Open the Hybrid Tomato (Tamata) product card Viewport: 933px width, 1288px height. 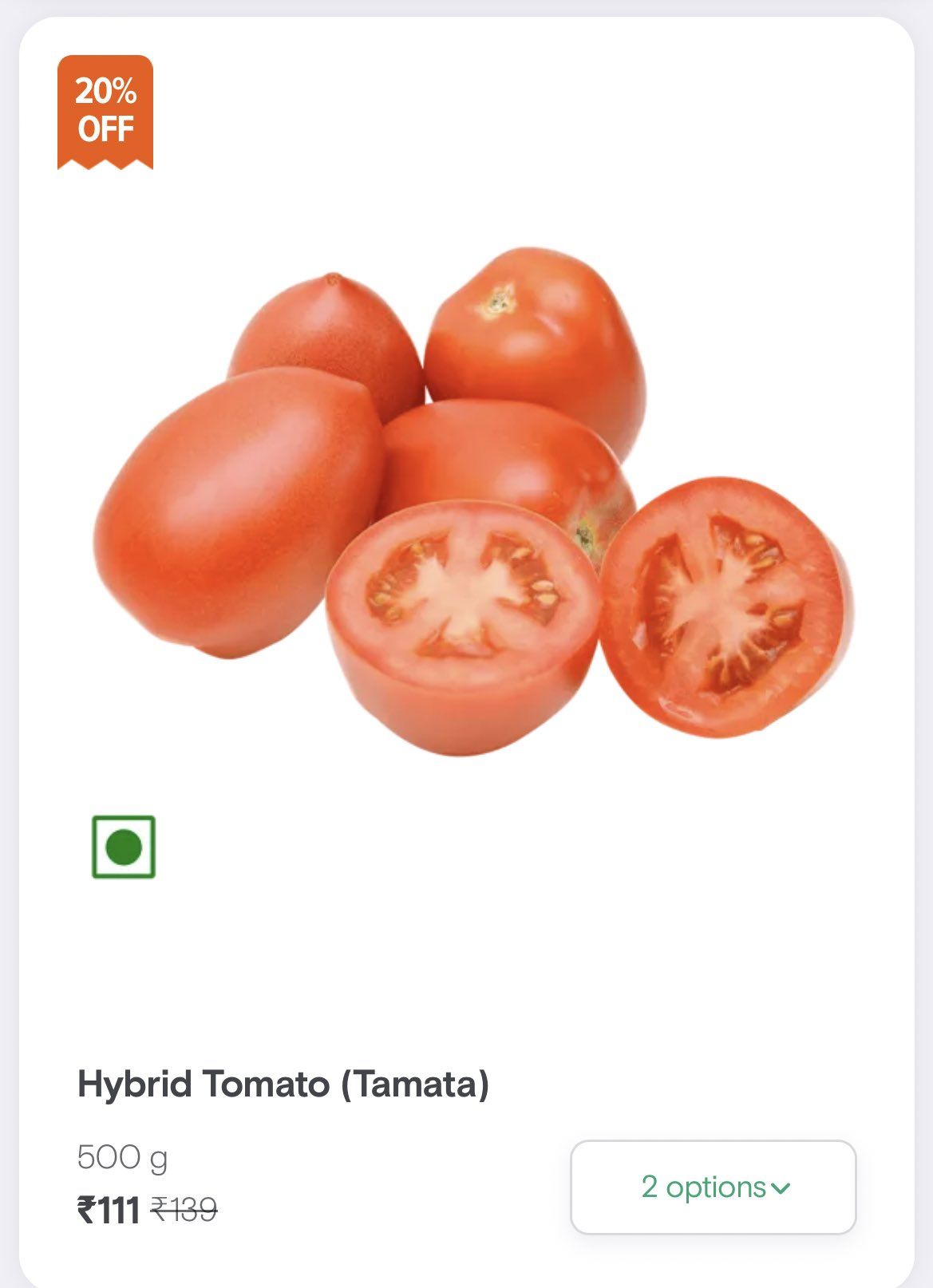[x=283, y=1085]
